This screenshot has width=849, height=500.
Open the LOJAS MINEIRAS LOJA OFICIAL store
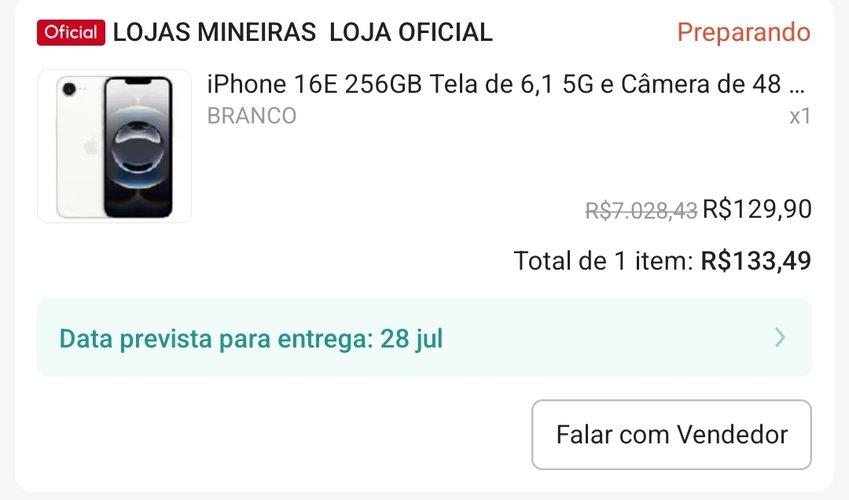[302, 32]
